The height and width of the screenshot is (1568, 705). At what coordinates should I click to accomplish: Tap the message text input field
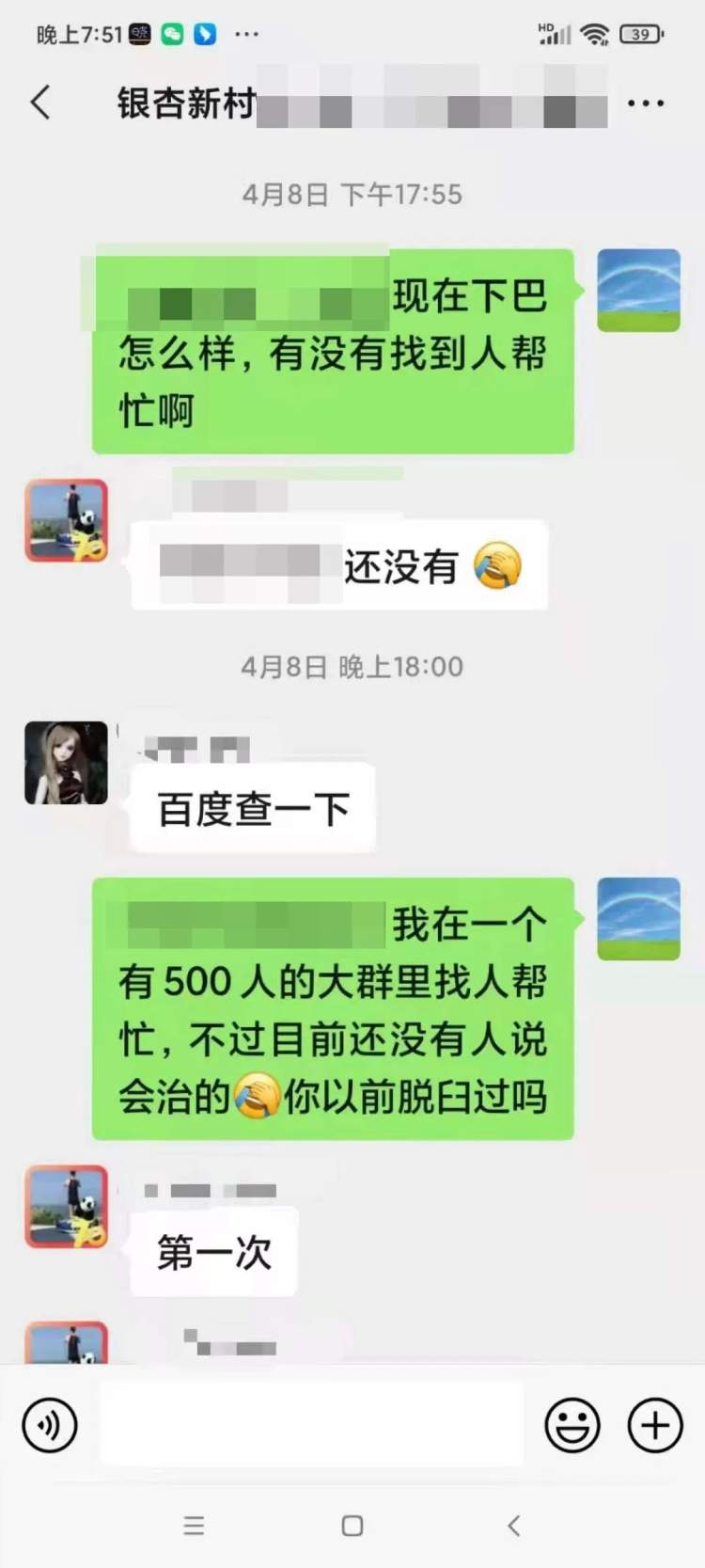pyautogui.click(x=310, y=1425)
